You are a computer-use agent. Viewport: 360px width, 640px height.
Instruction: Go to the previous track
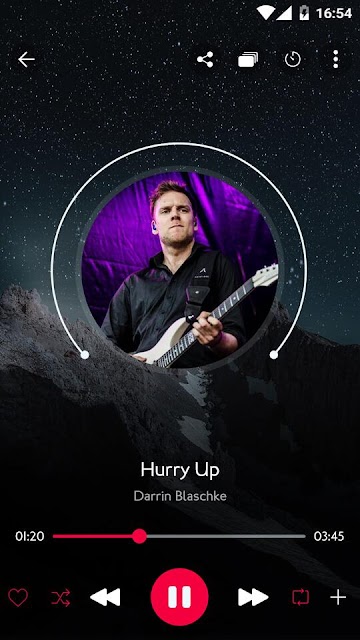105,597
